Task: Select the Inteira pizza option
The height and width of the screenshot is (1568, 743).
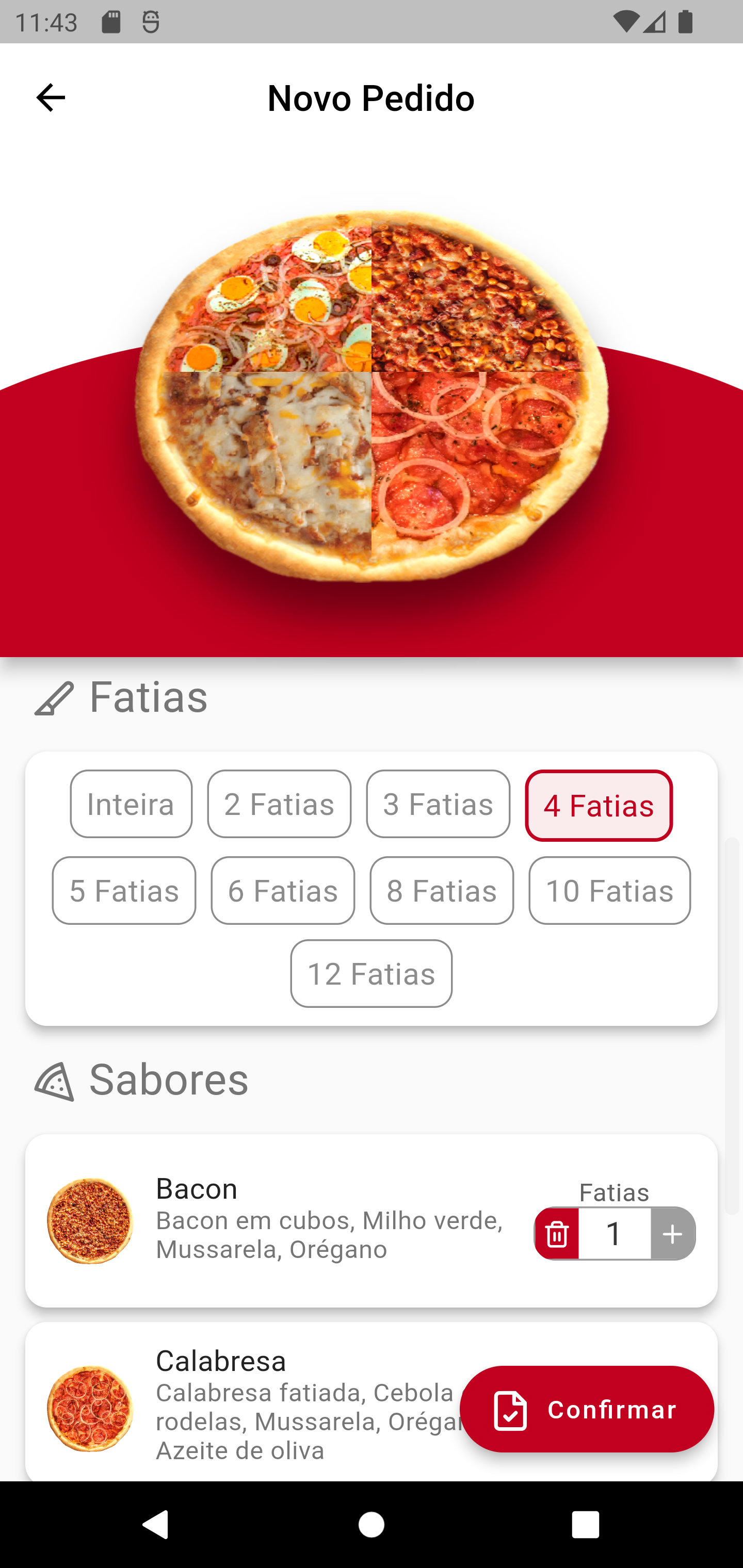Action: click(x=131, y=804)
